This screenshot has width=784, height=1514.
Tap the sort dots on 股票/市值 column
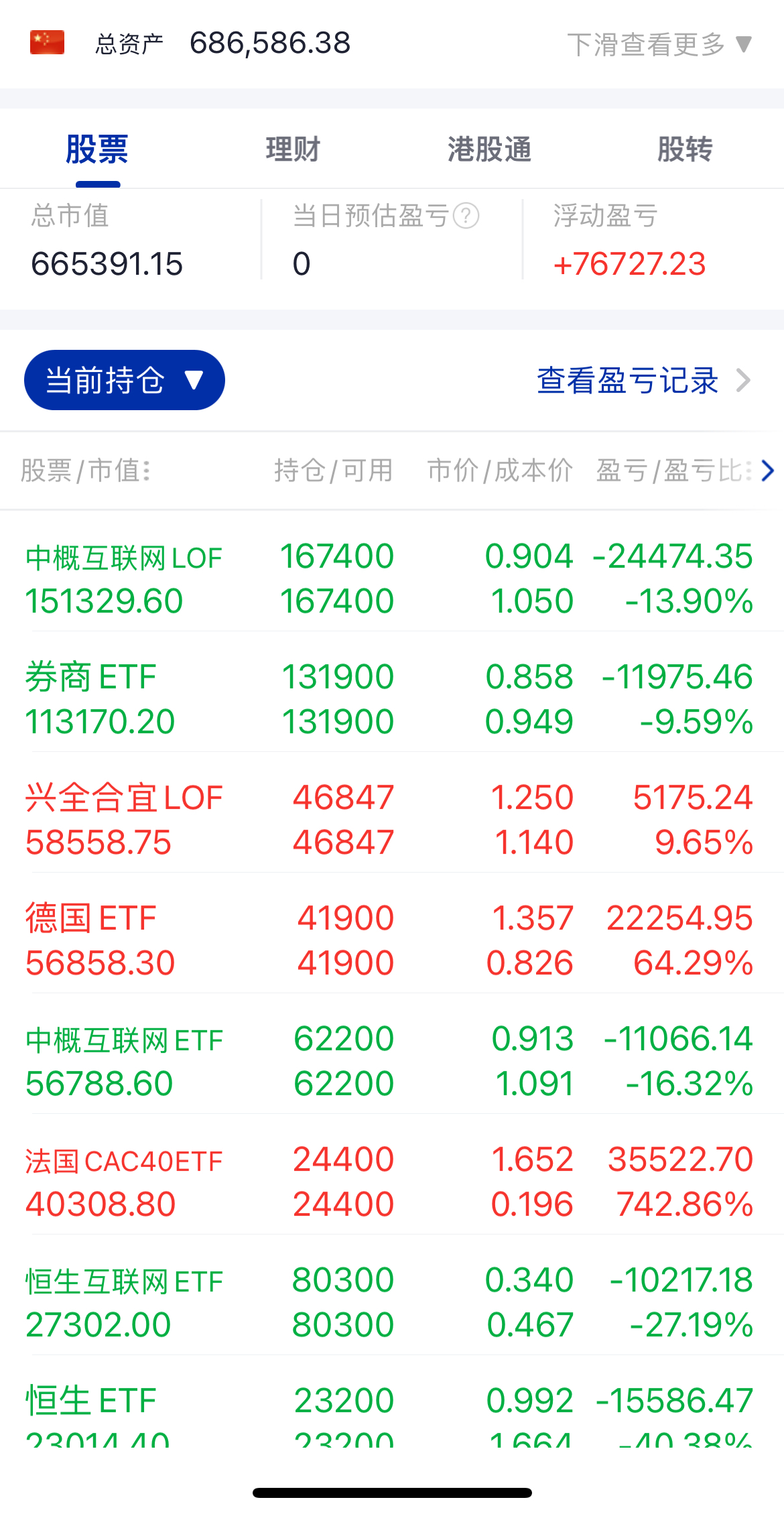[149, 471]
